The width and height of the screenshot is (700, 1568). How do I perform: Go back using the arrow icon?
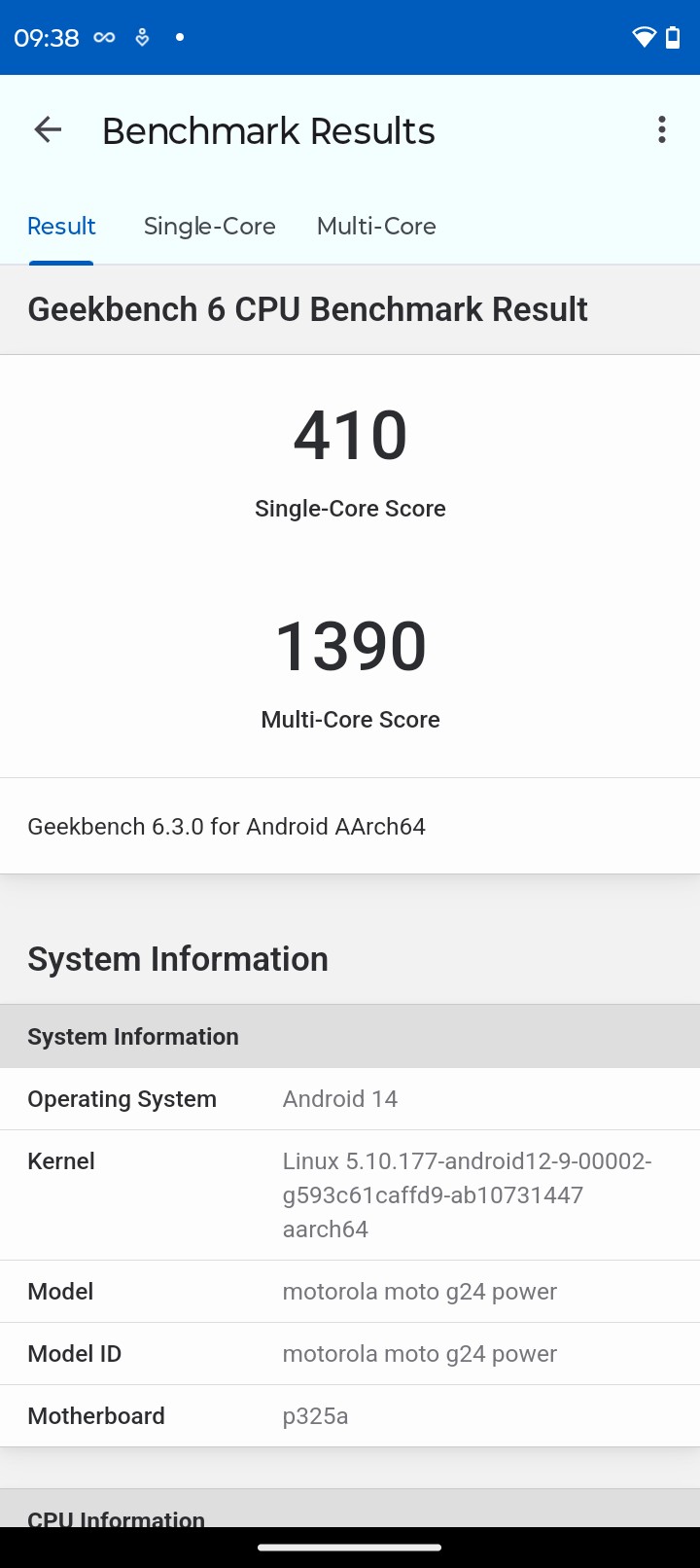[x=48, y=129]
